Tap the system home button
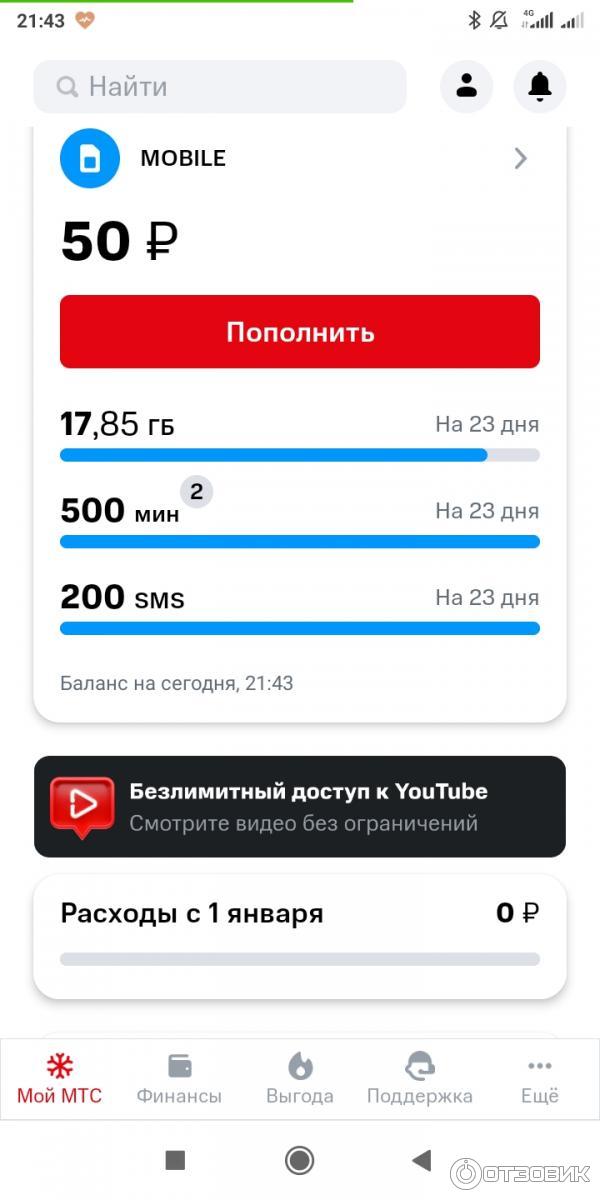The image size is (600, 1200). [299, 1160]
